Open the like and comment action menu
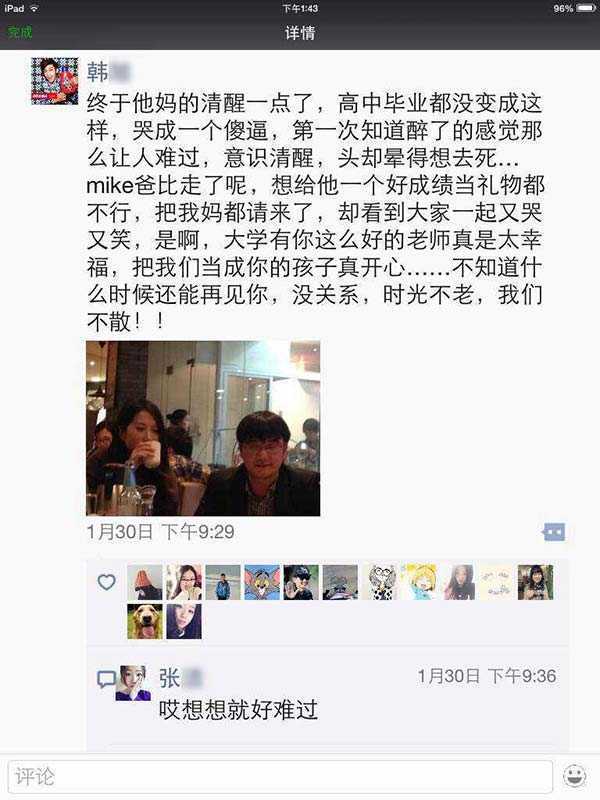 [553, 532]
